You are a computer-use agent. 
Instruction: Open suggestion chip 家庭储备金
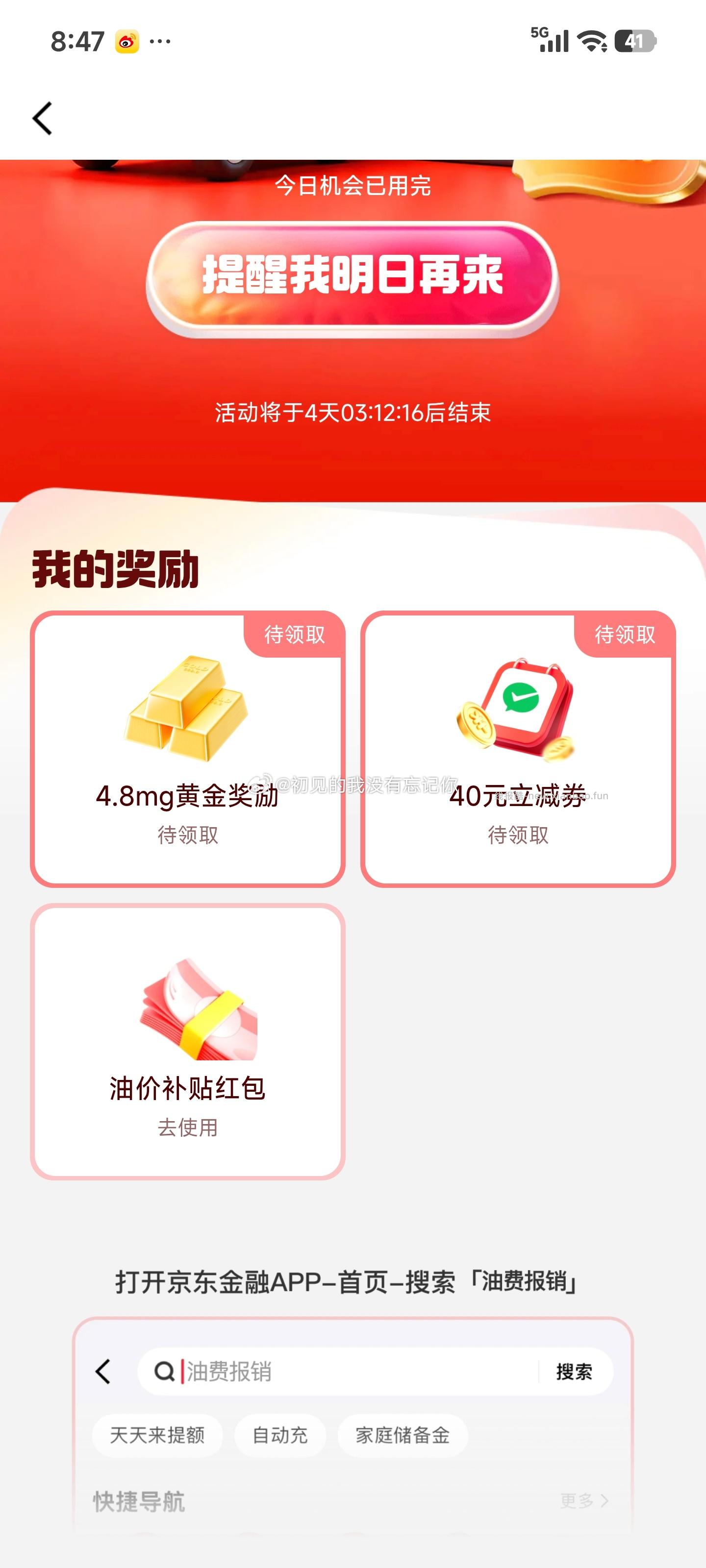(x=403, y=1435)
